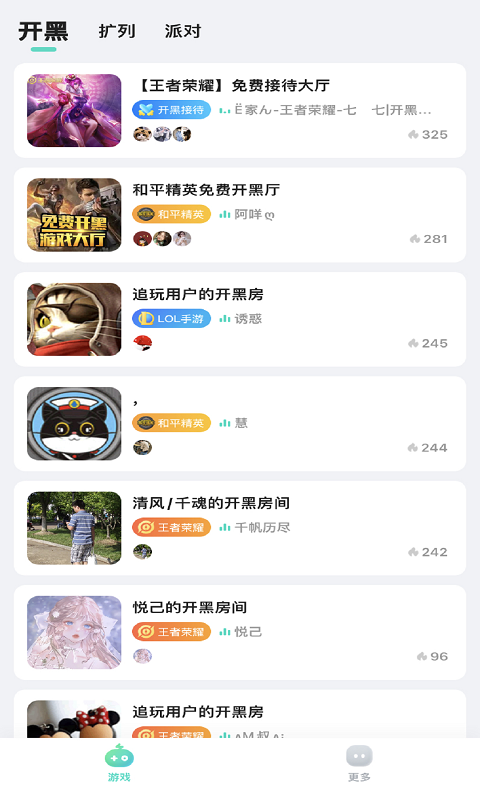Enter the 和平精英免费开黑厅 room
Image resolution: width=480 pixels, height=800 pixels.
point(240,215)
